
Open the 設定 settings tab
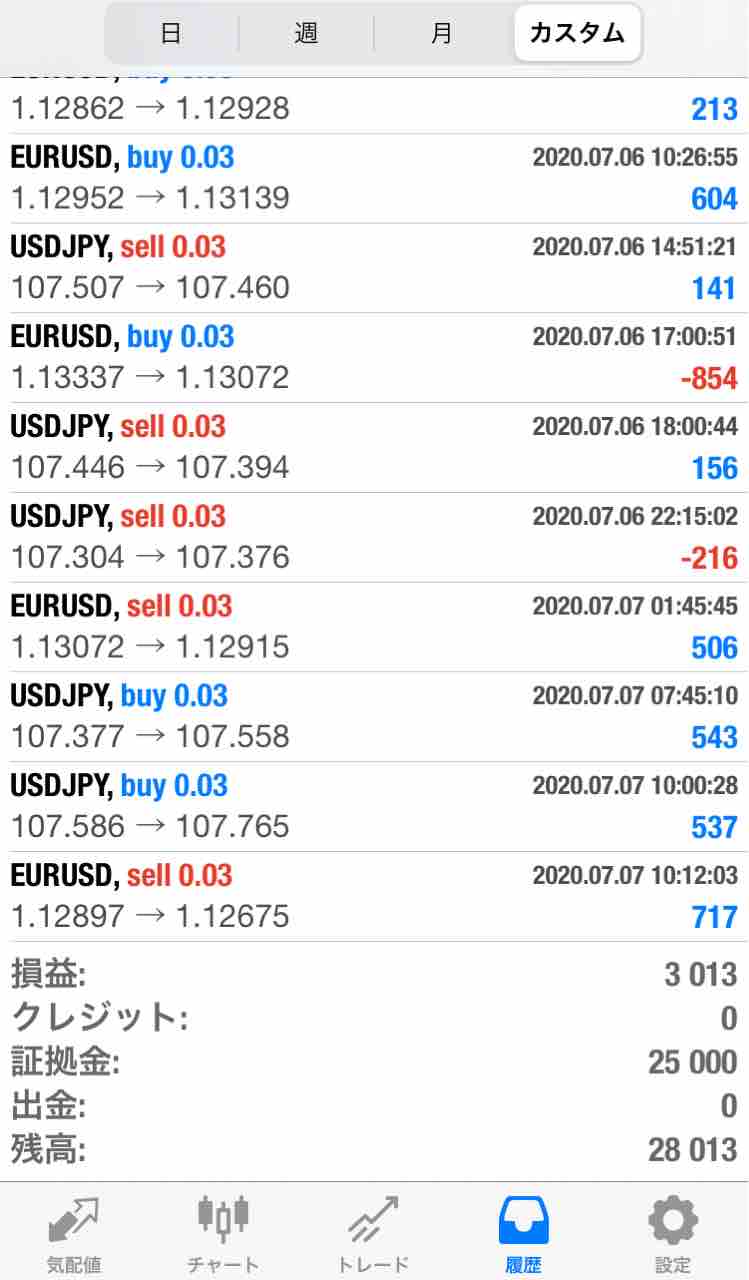pyautogui.click(x=673, y=1232)
